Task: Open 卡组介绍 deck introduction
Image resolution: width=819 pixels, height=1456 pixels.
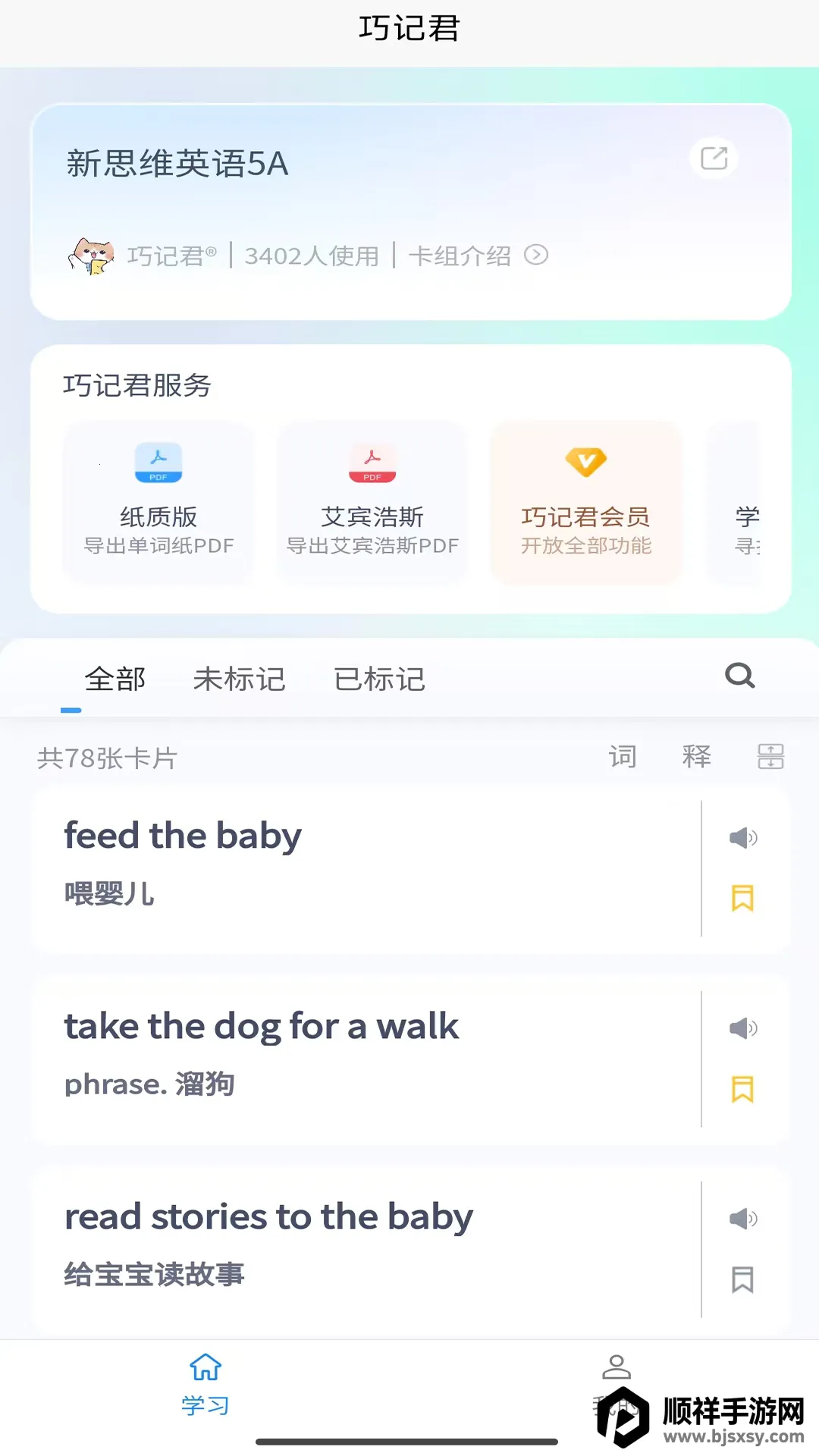Action: click(478, 256)
